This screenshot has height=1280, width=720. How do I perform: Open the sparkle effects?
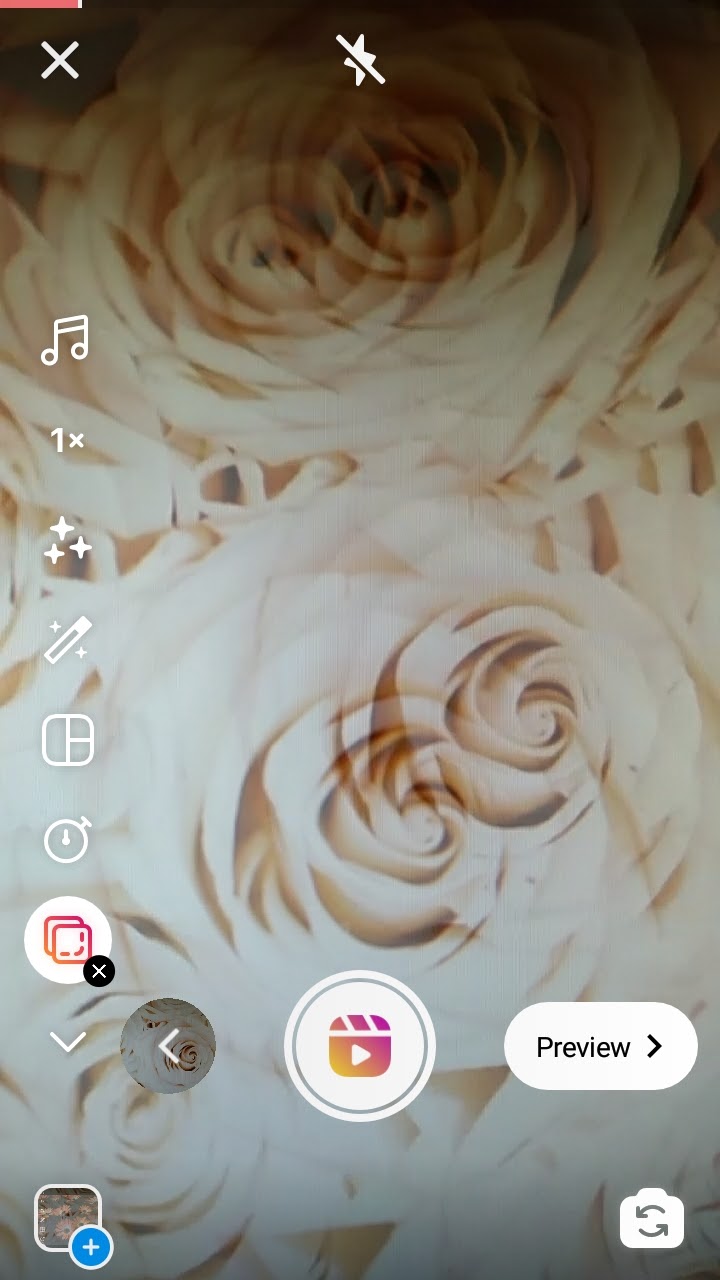67,540
